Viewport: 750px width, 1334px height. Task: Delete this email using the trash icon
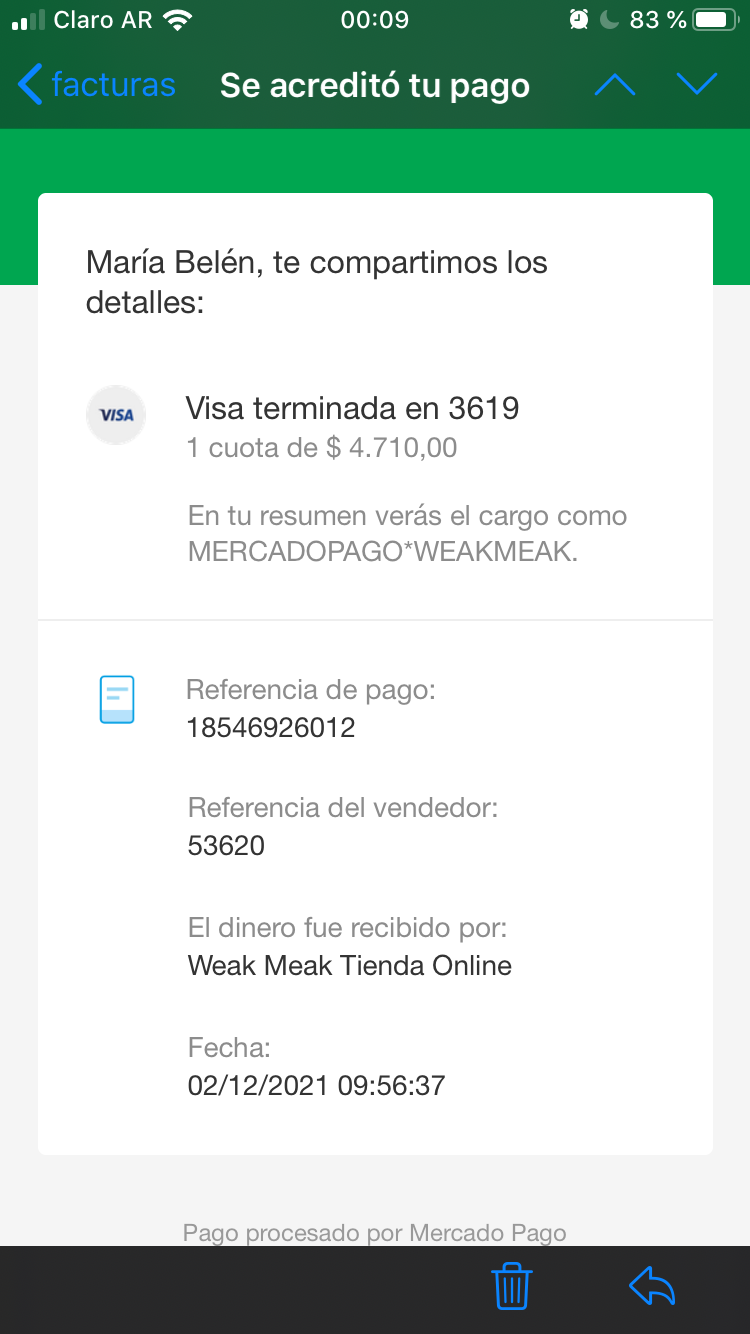point(512,1286)
